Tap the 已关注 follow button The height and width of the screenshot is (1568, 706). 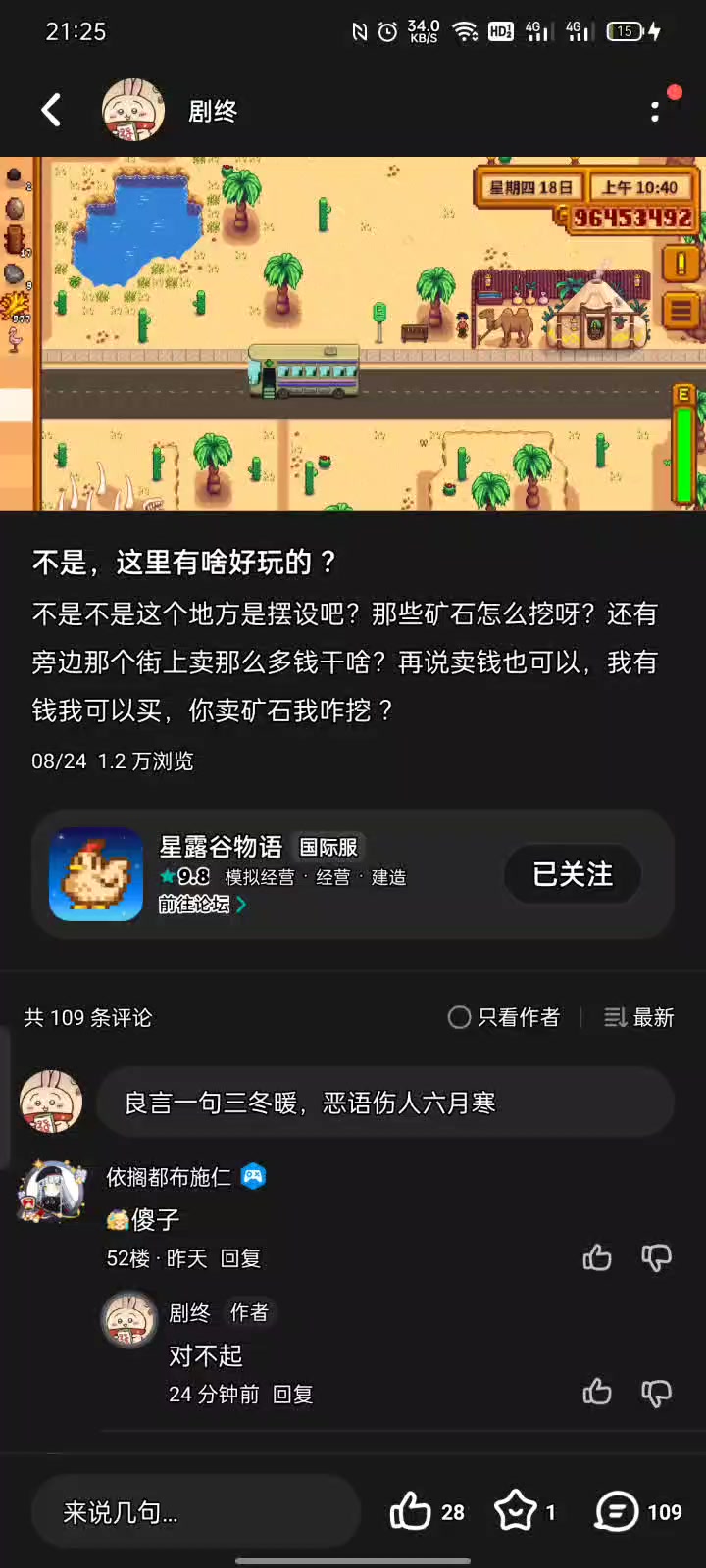click(573, 874)
